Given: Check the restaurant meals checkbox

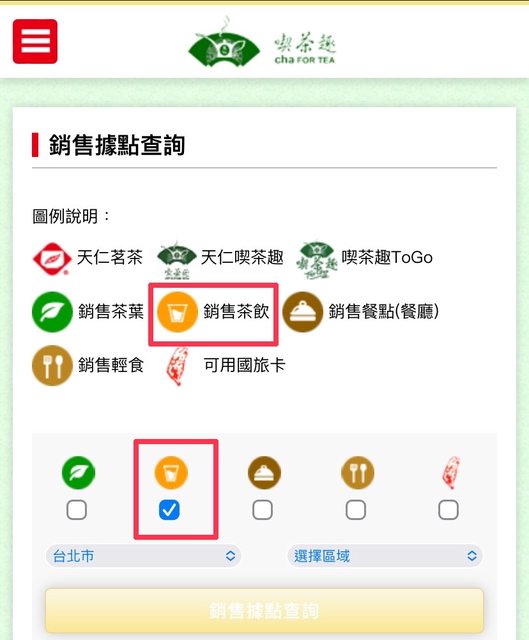Looking at the screenshot, I should (x=262, y=510).
